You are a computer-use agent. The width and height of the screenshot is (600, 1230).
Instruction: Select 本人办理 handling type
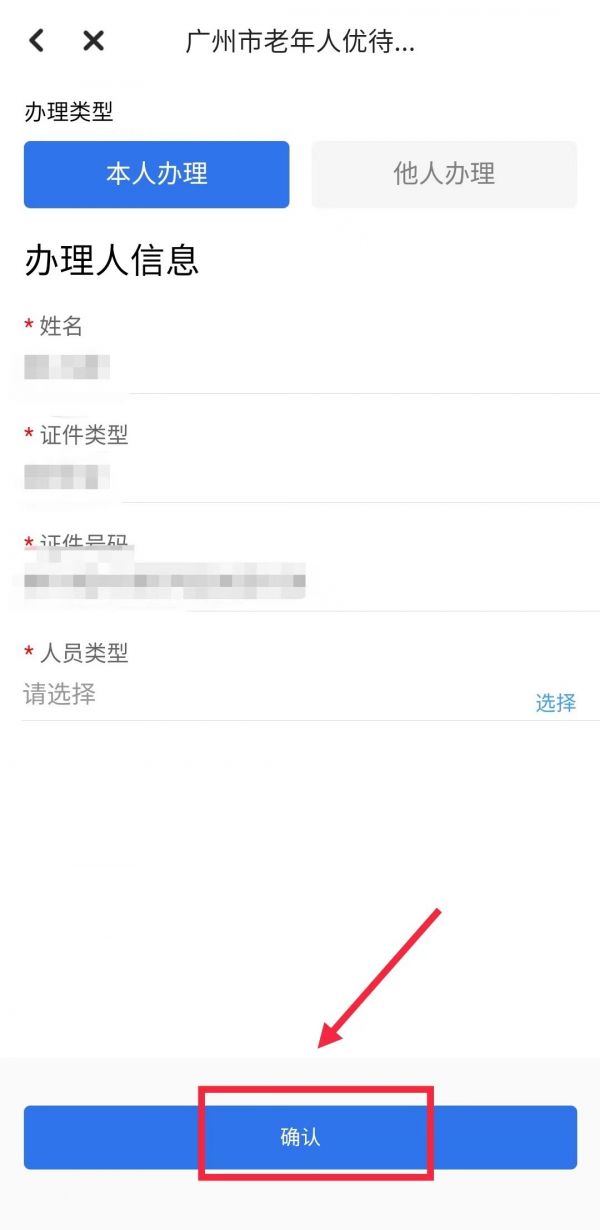[157, 174]
